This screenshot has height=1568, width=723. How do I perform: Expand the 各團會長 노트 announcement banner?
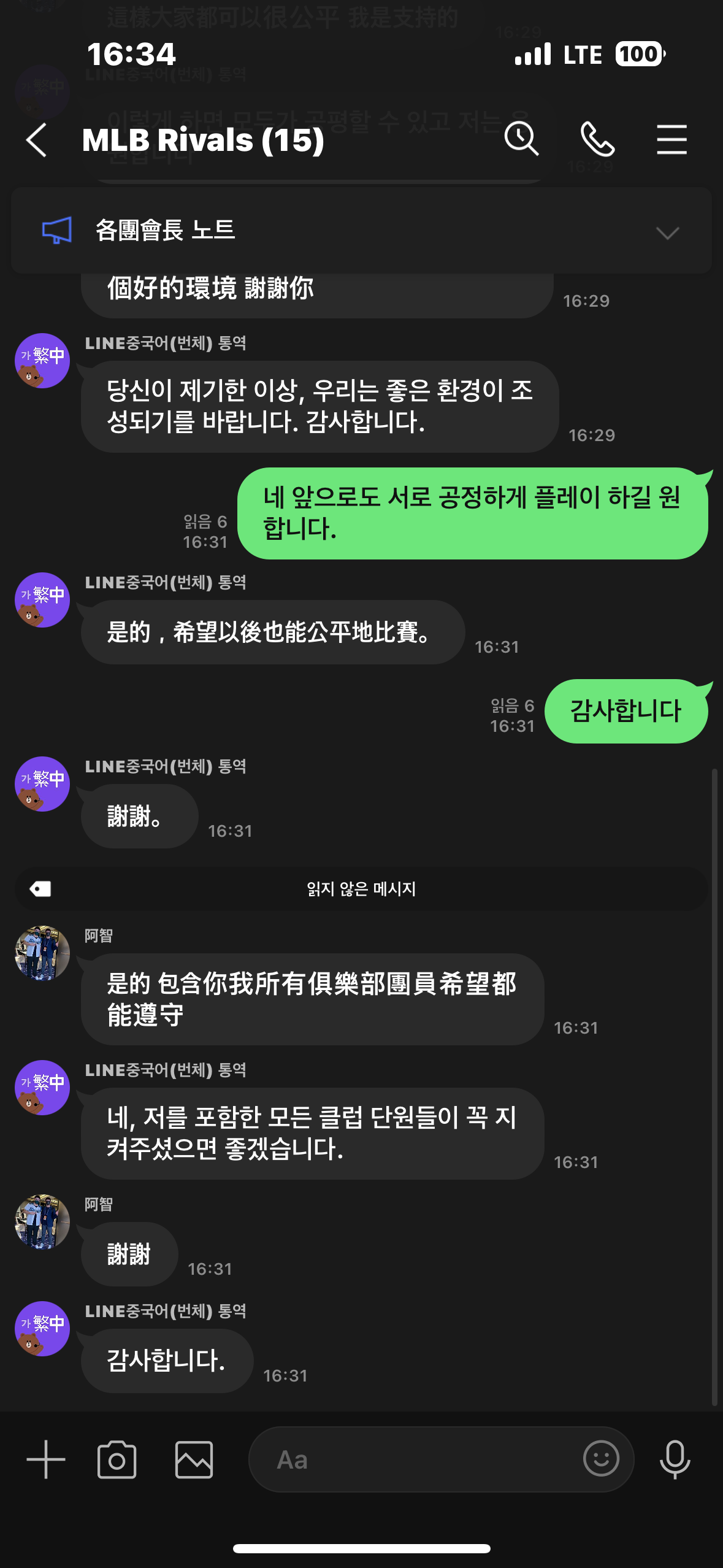(667, 233)
